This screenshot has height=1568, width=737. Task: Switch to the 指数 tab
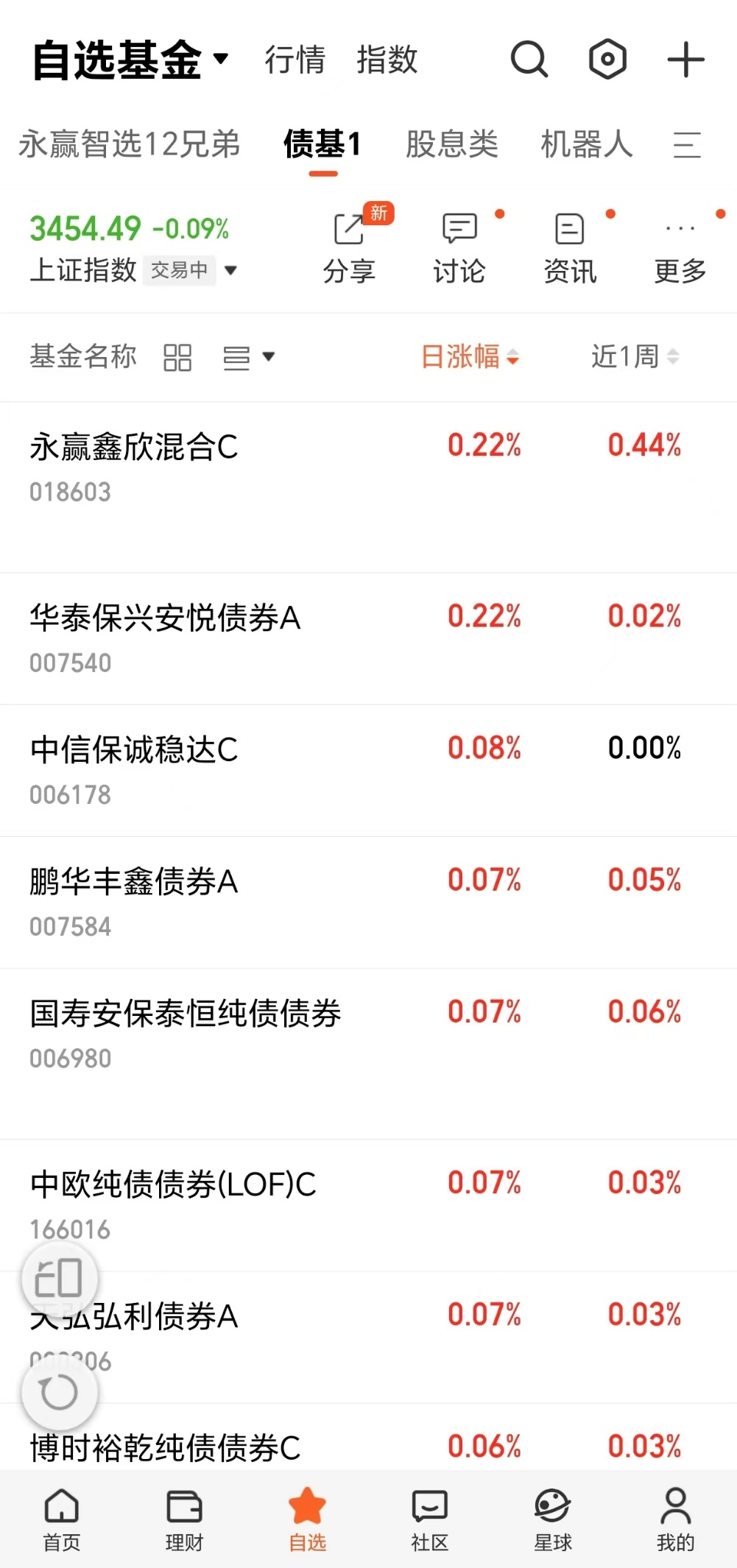[x=387, y=60]
